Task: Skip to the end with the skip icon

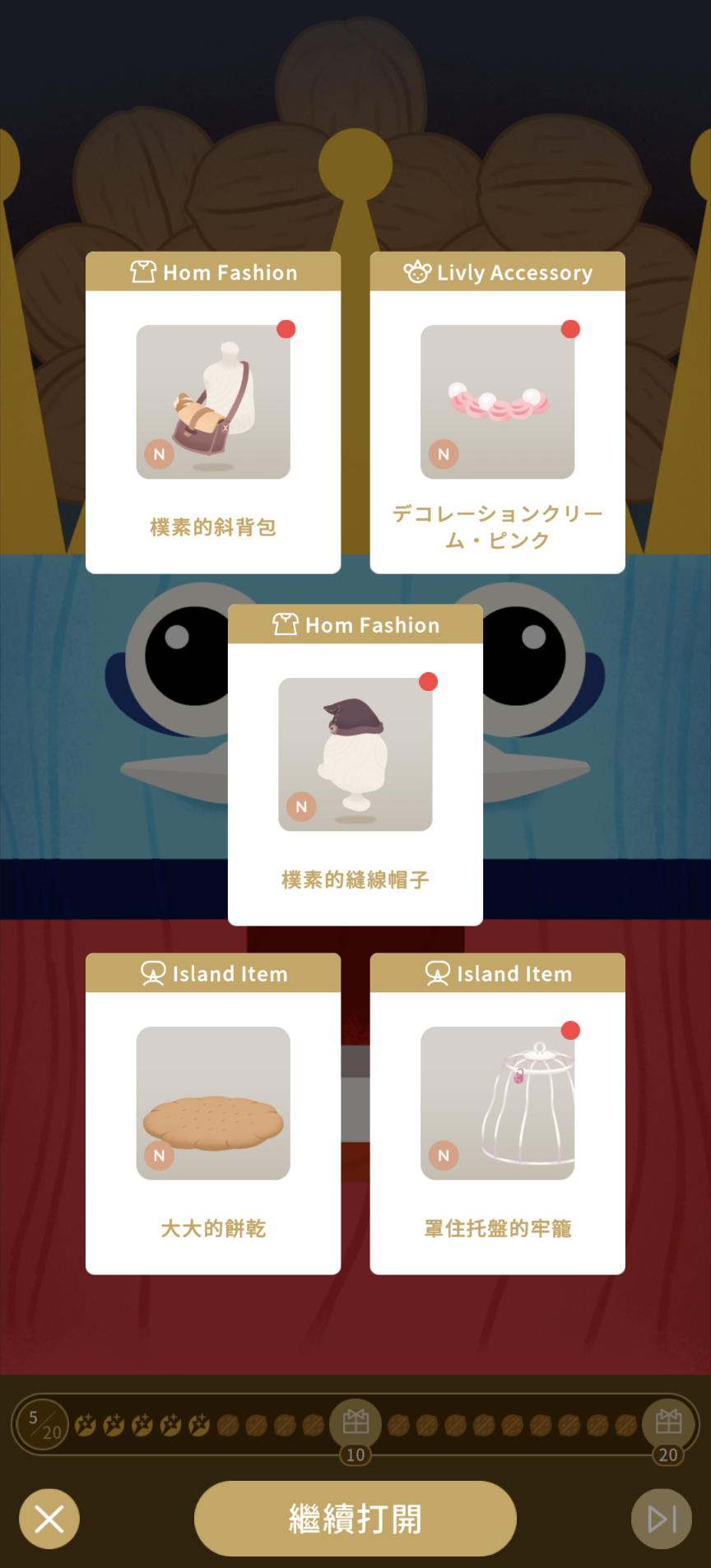Action: (661, 1519)
